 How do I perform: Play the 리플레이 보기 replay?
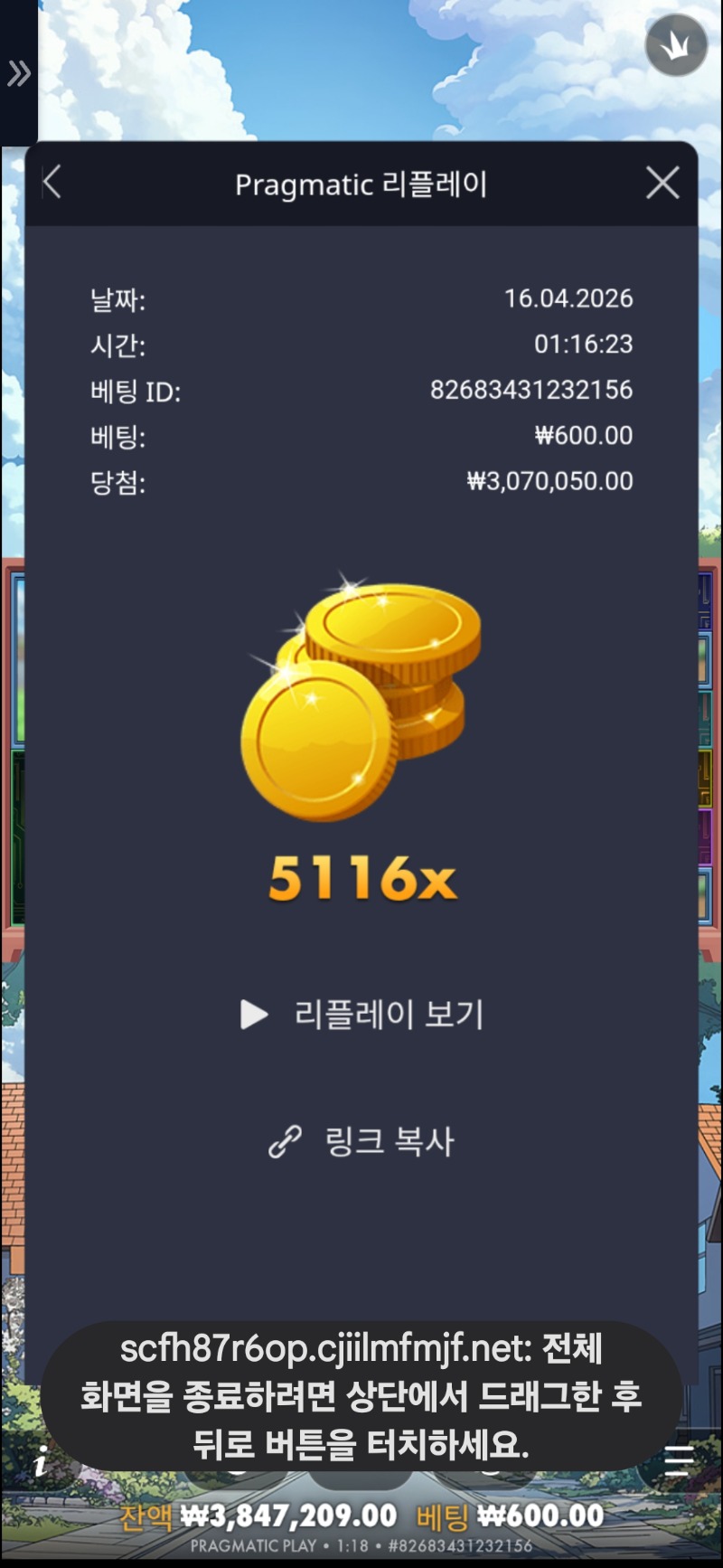(x=361, y=1015)
